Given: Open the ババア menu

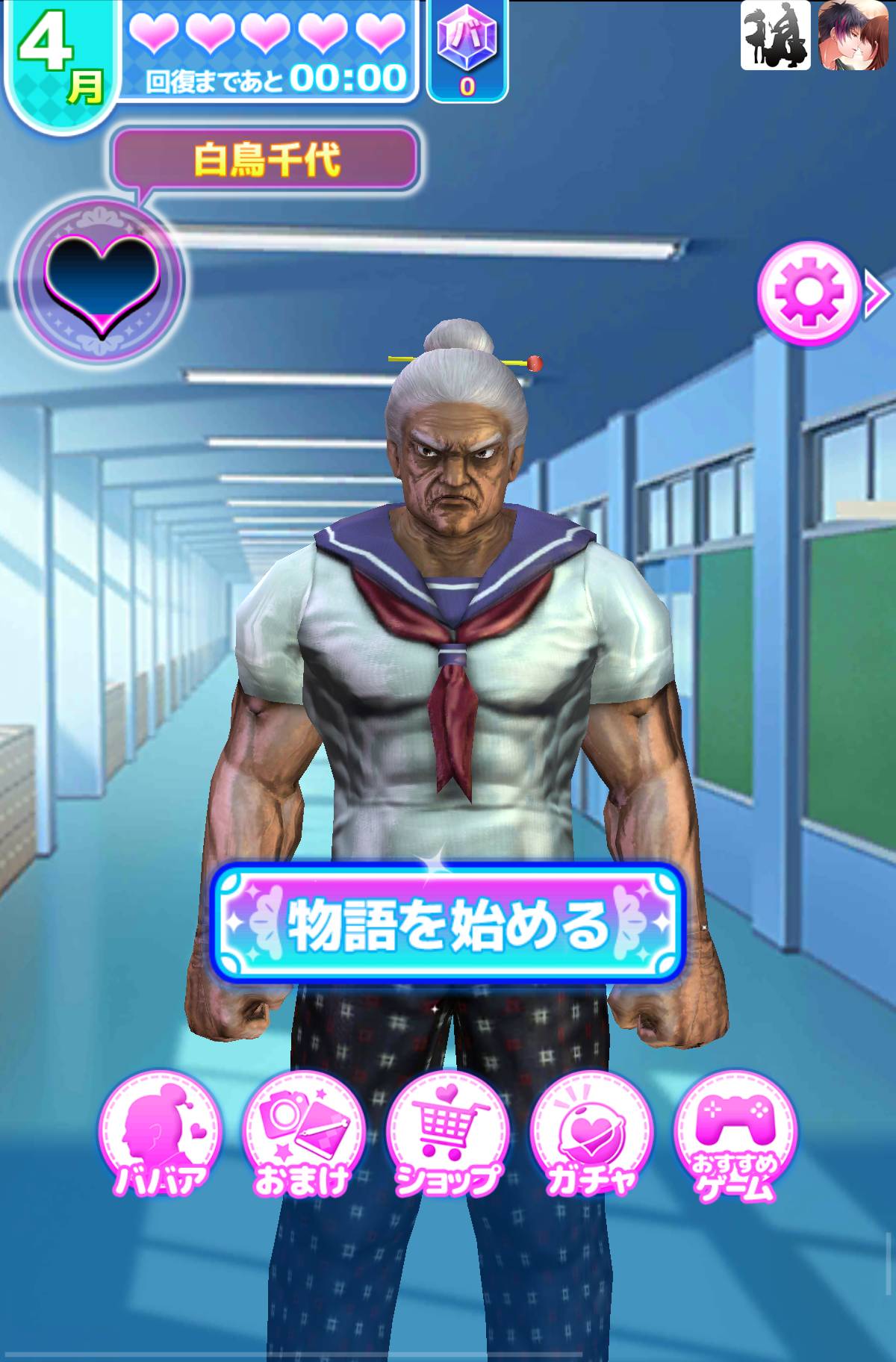Looking at the screenshot, I should point(160,1135).
